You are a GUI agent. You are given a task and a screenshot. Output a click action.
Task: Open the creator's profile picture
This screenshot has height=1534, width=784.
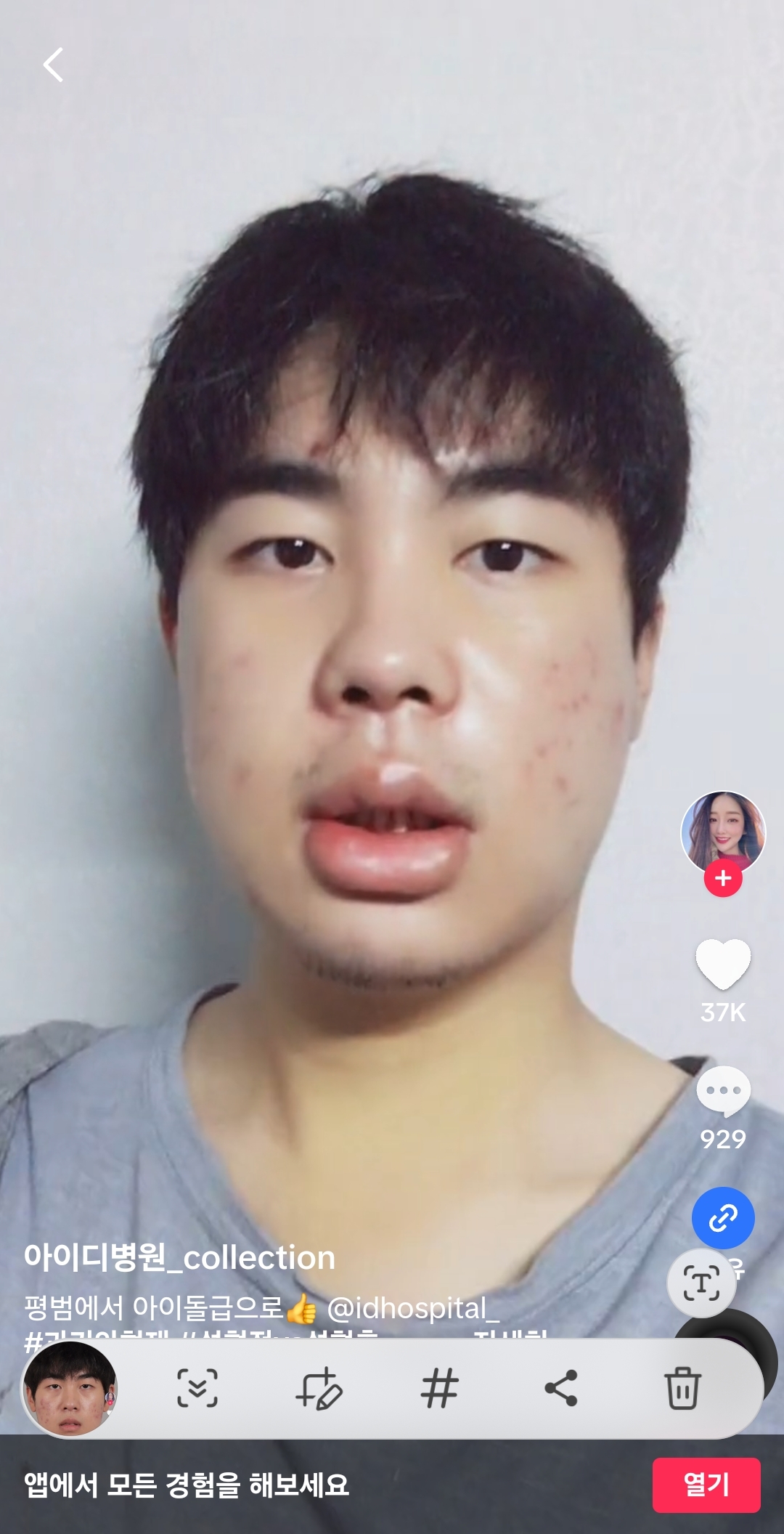coord(722,832)
